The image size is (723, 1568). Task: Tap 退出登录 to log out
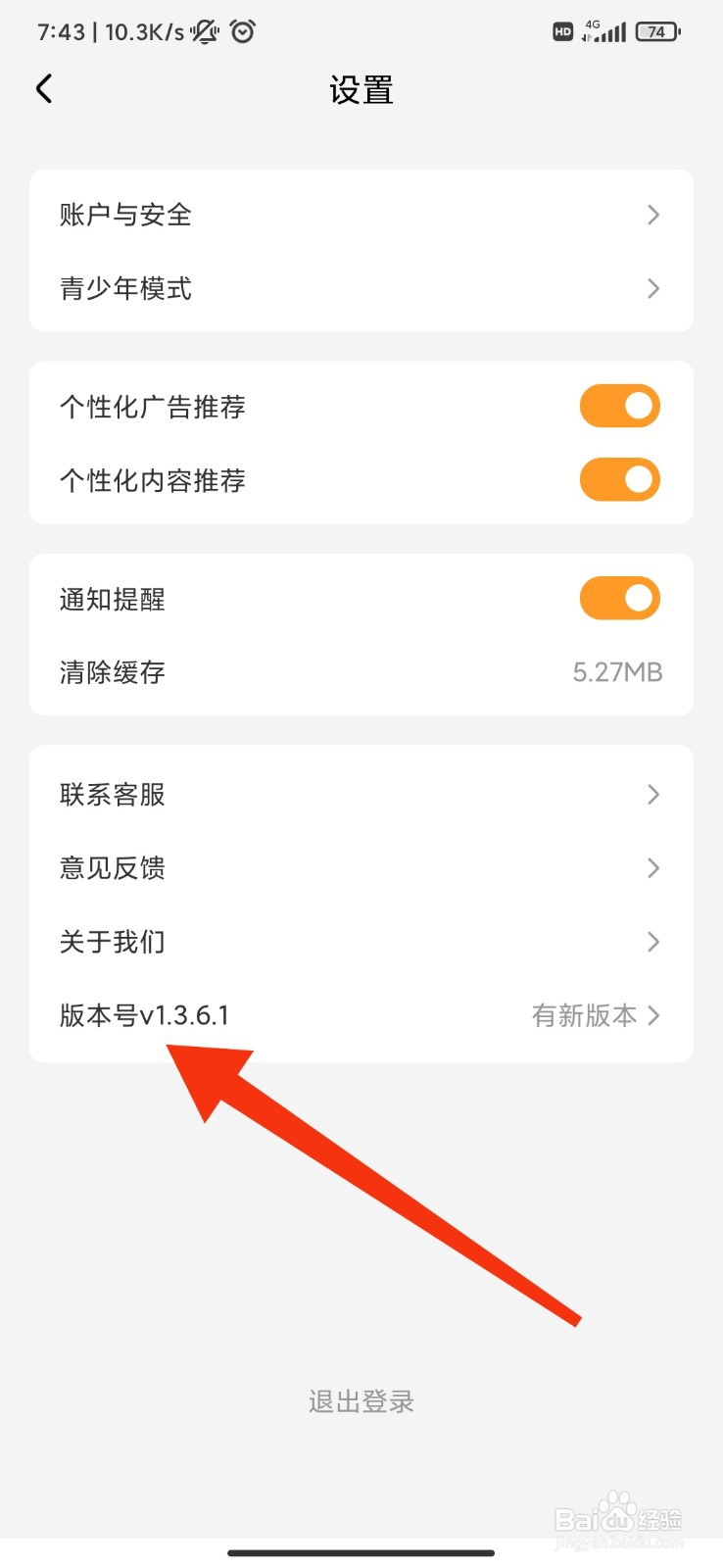[x=361, y=1401]
